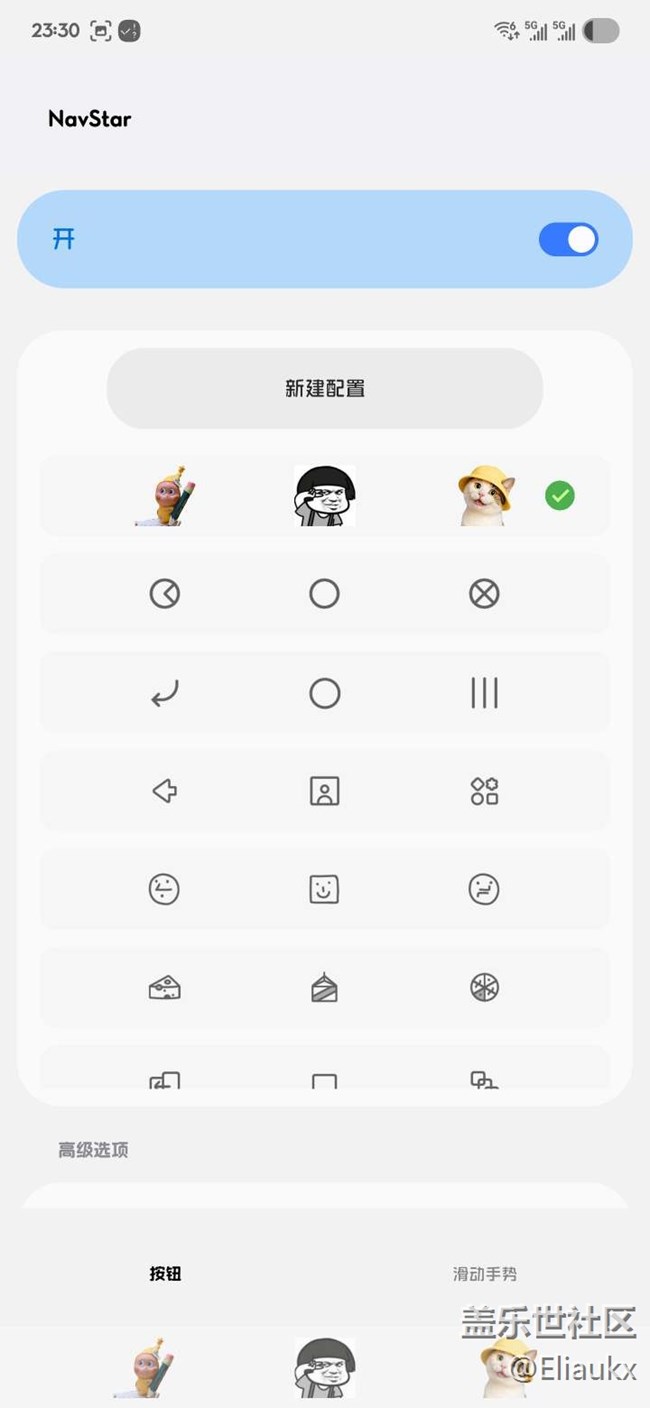
Task: Turn off the NavStar 开 switch
Action: click(568, 240)
